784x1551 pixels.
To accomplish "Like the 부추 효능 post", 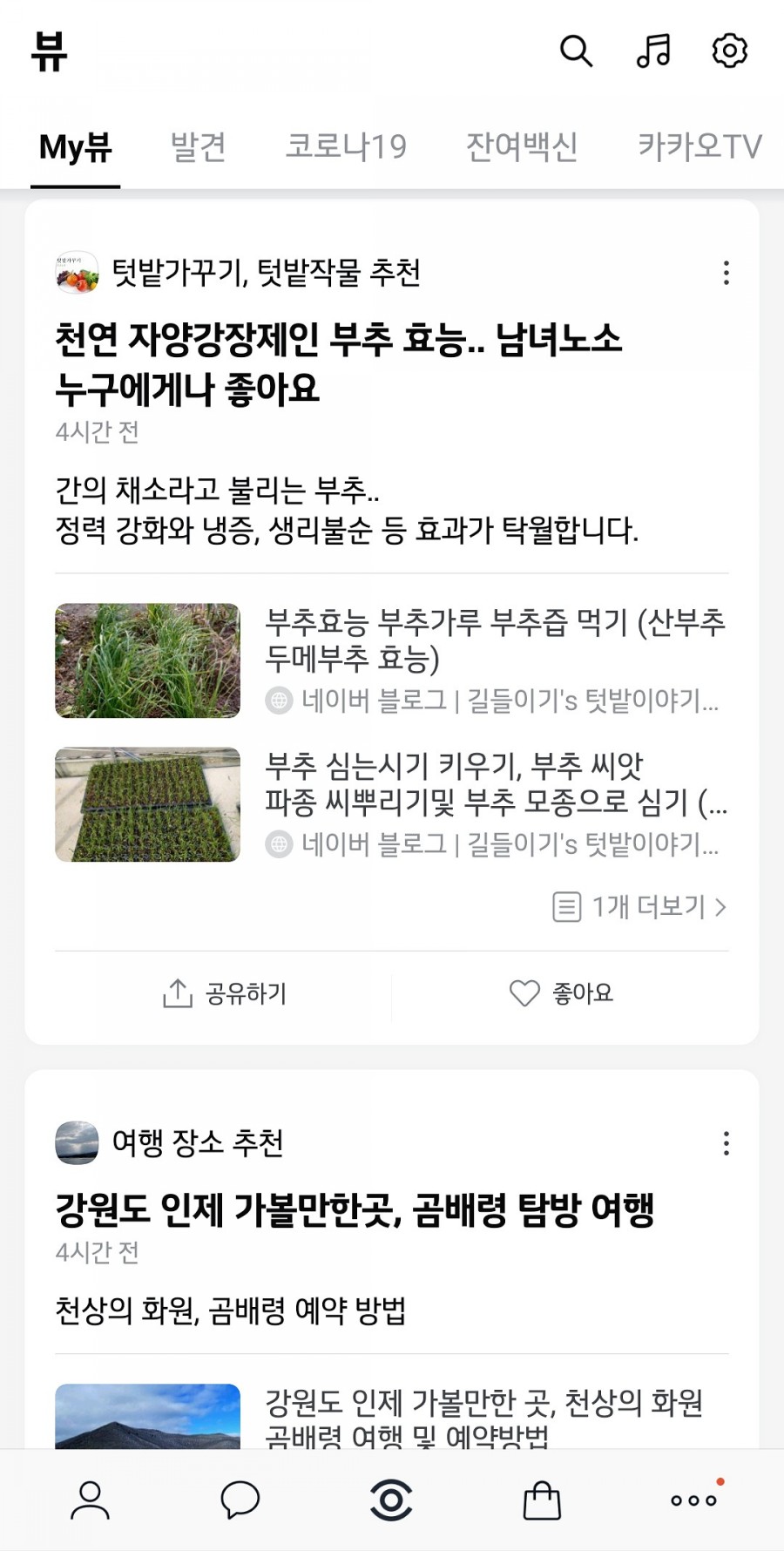I will click(x=562, y=993).
